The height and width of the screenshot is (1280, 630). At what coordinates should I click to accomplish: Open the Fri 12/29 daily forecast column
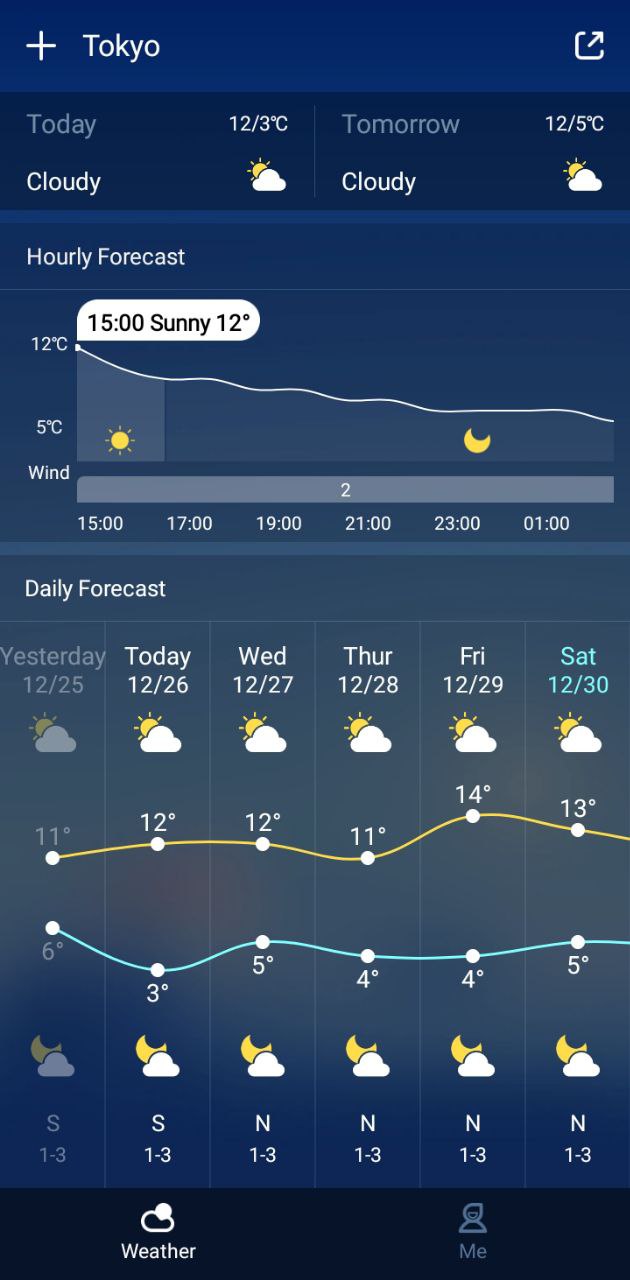coord(473,900)
